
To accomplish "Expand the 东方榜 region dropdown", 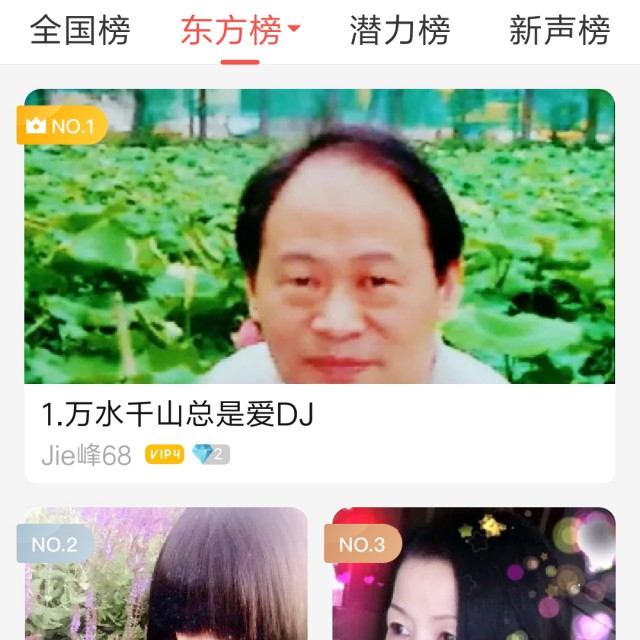I will point(294,28).
